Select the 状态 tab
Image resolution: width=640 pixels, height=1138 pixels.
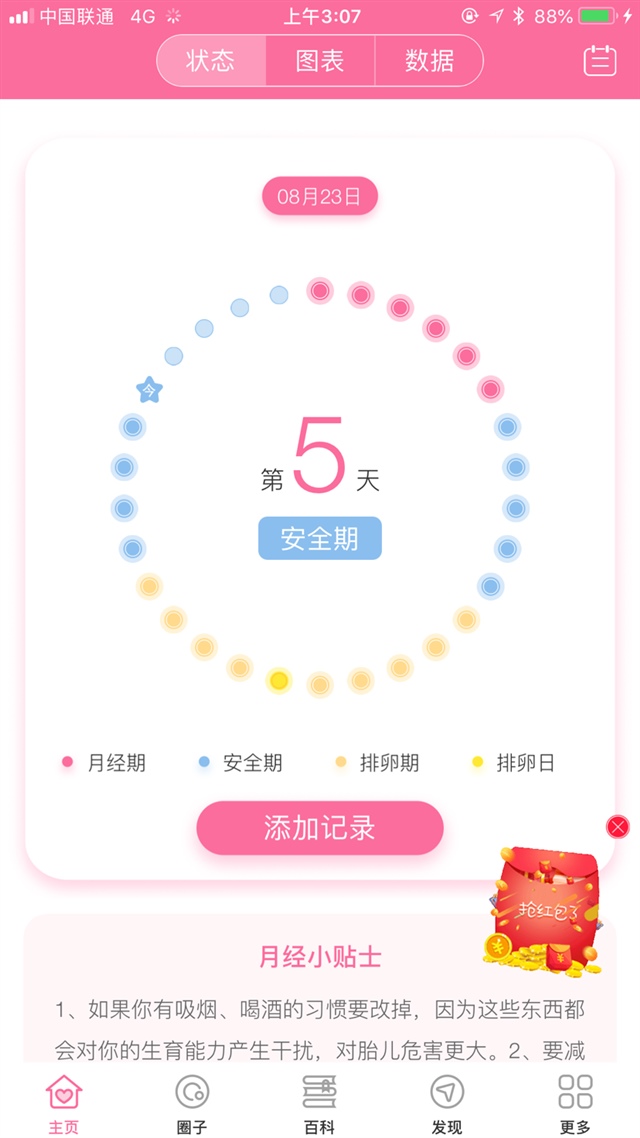point(211,61)
